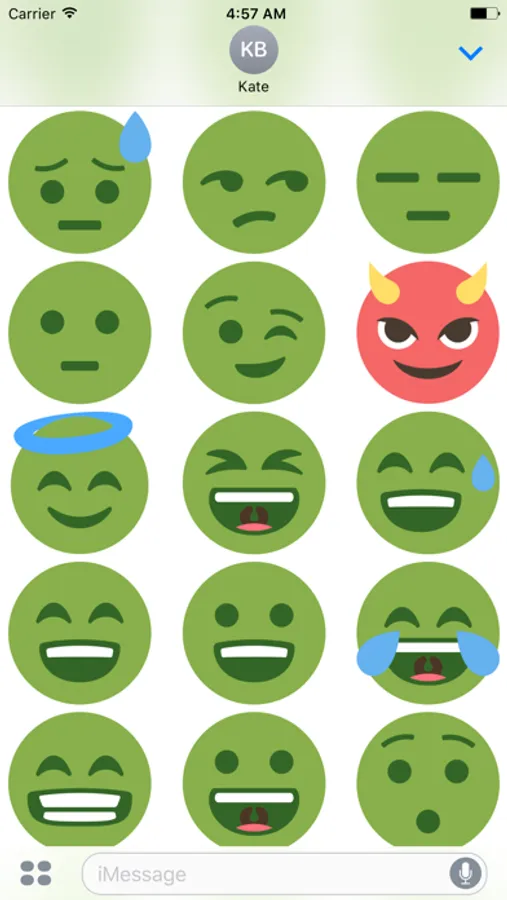Open the iMessage apps drawer button
This screenshot has width=507, height=900.
(x=36, y=873)
